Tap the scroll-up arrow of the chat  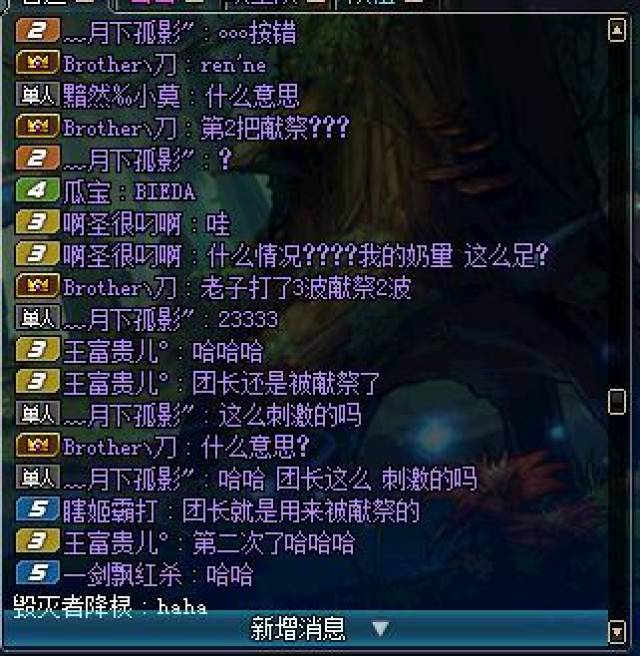(617, 31)
